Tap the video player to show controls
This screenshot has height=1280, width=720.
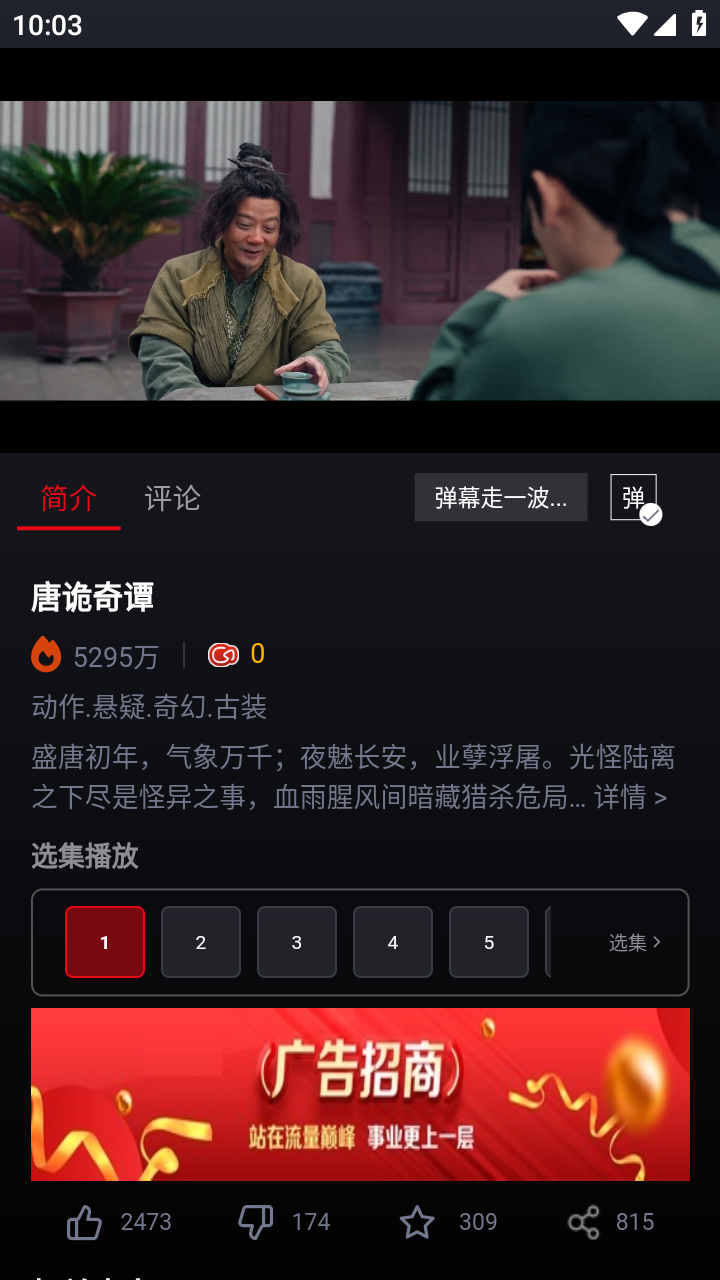point(360,250)
